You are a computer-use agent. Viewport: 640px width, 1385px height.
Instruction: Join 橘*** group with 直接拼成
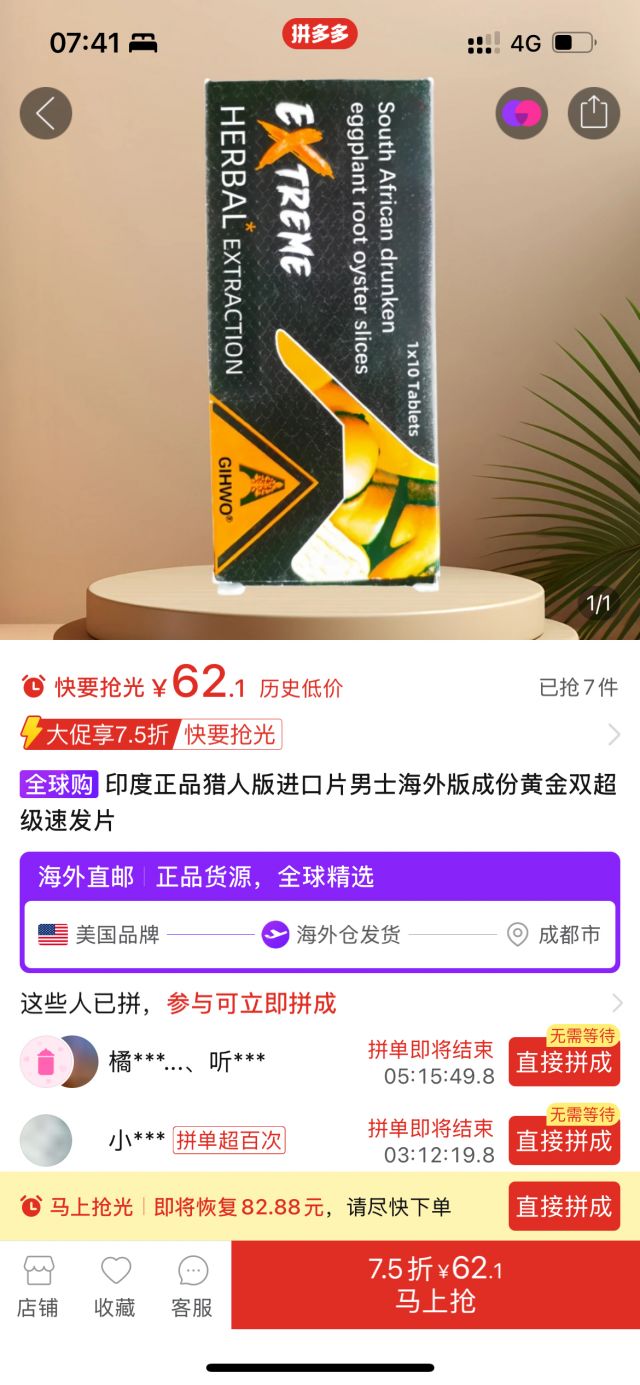pyautogui.click(x=564, y=1062)
